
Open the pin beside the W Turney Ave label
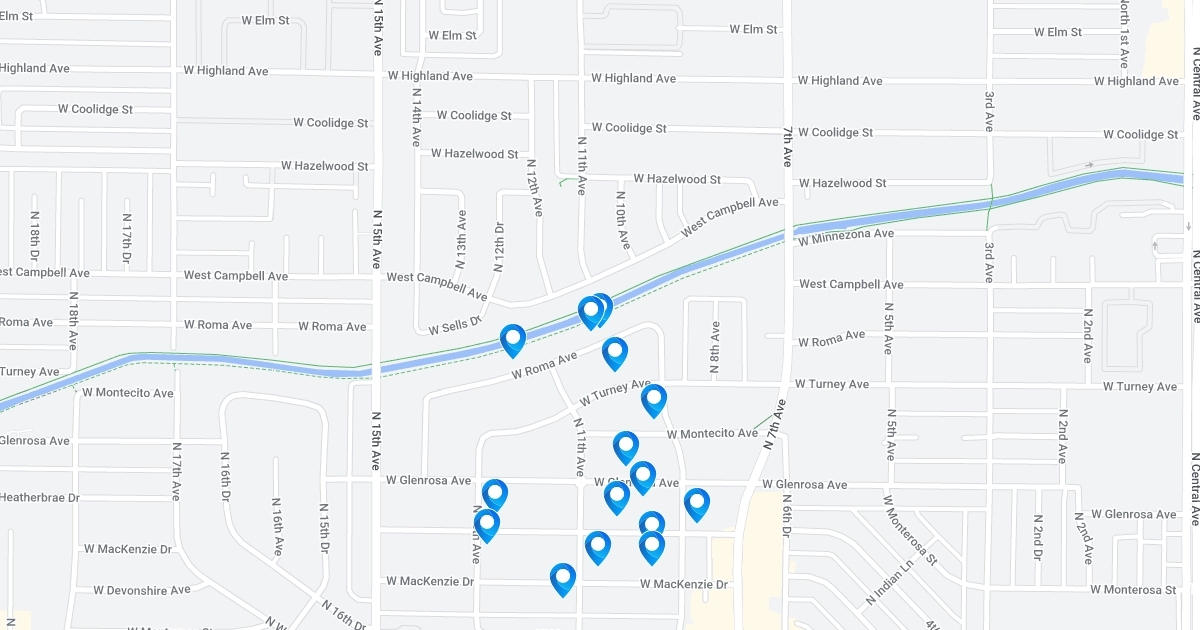click(653, 399)
